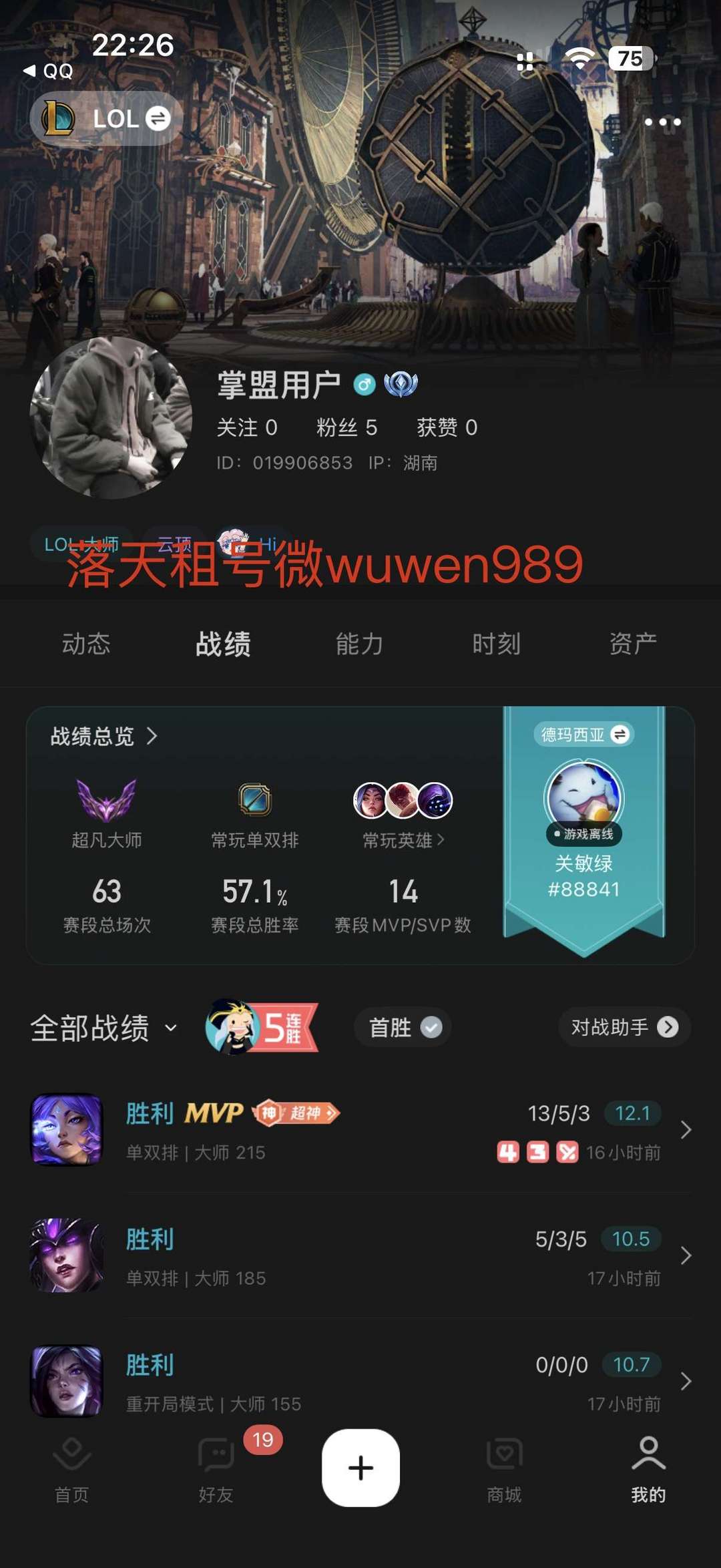Tap 粉丝 5 to view followers
The image size is (721, 1568).
tap(348, 427)
